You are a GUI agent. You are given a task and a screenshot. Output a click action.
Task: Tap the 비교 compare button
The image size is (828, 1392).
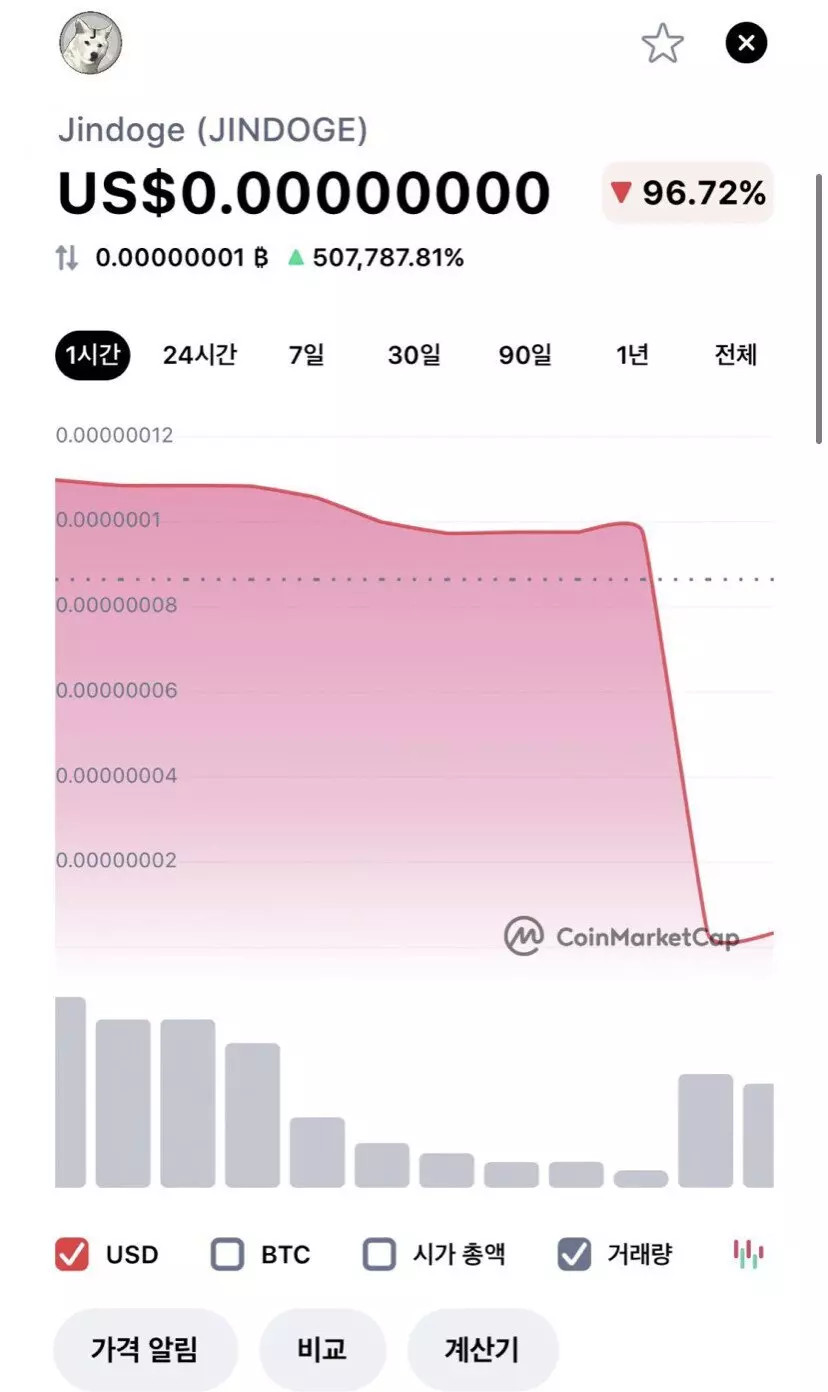click(322, 1350)
